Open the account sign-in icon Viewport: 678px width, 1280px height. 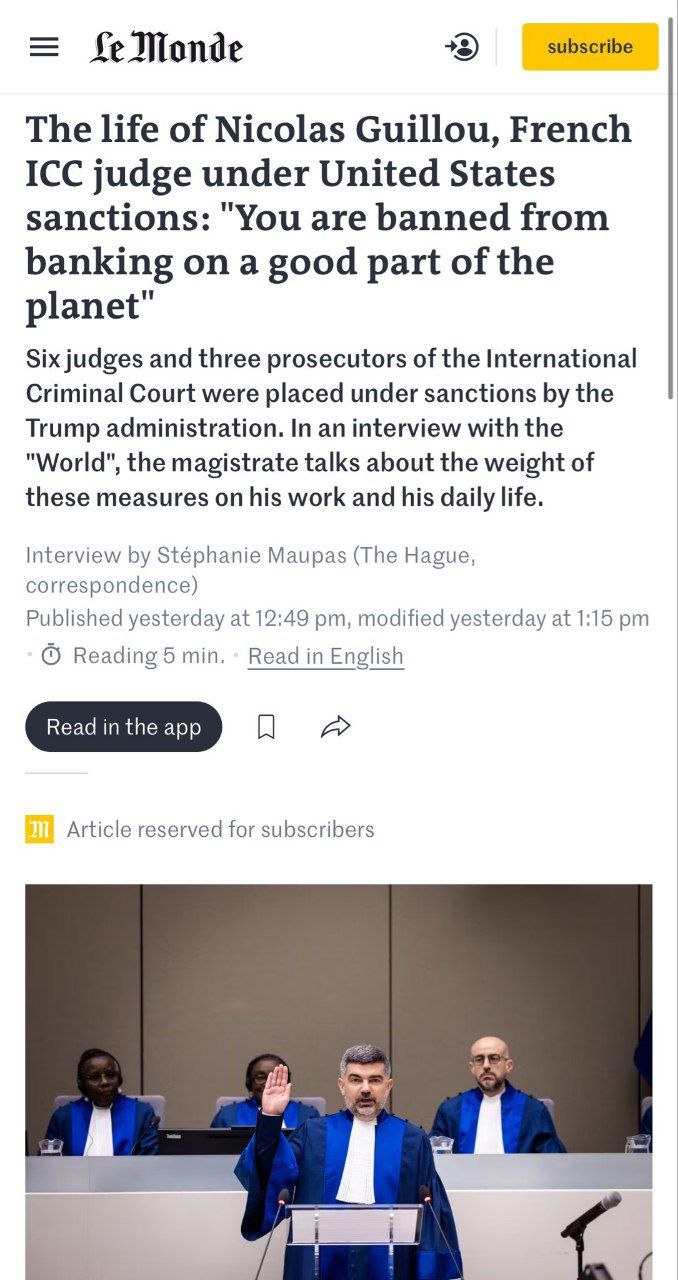click(x=462, y=47)
